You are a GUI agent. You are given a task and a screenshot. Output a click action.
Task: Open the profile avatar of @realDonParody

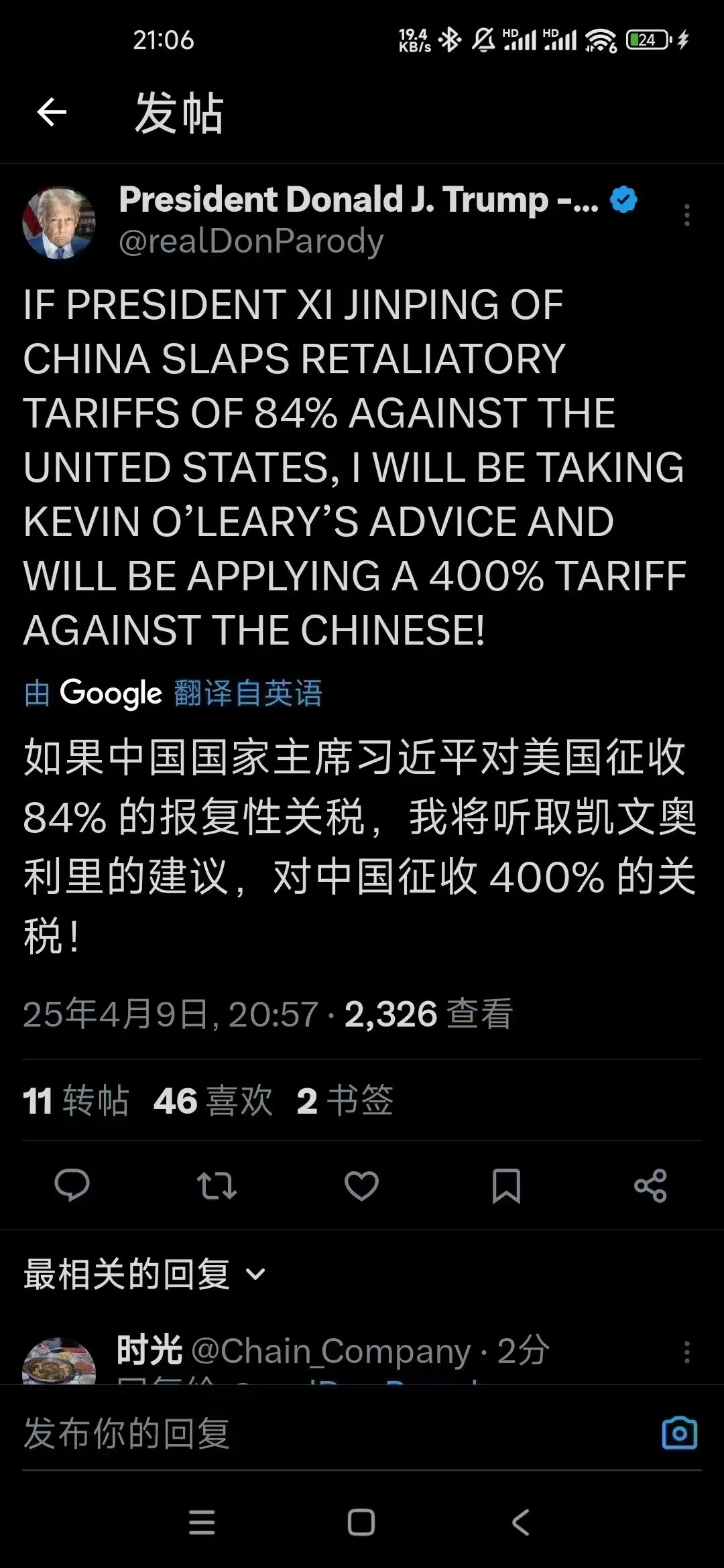(59, 222)
